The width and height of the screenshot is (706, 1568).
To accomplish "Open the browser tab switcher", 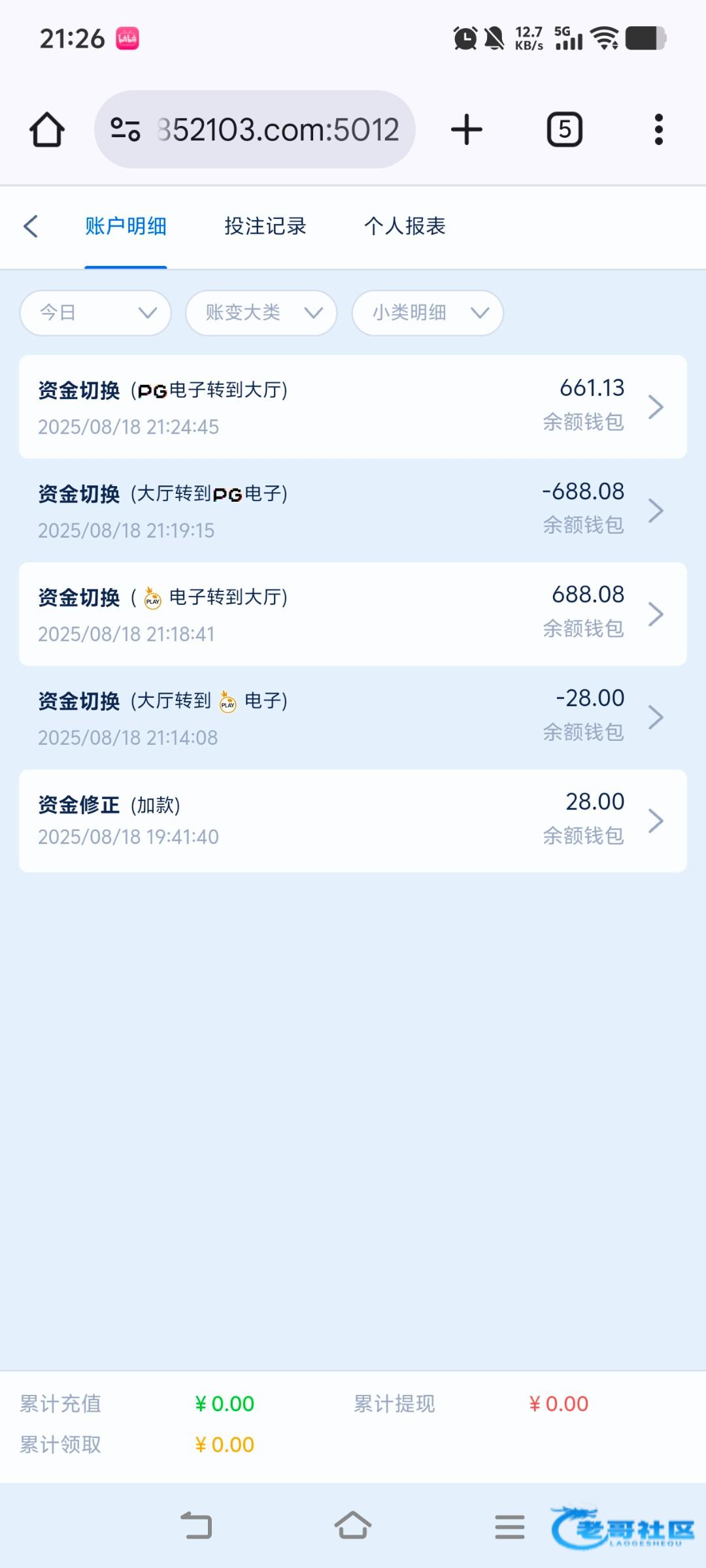I will point(565,129).
